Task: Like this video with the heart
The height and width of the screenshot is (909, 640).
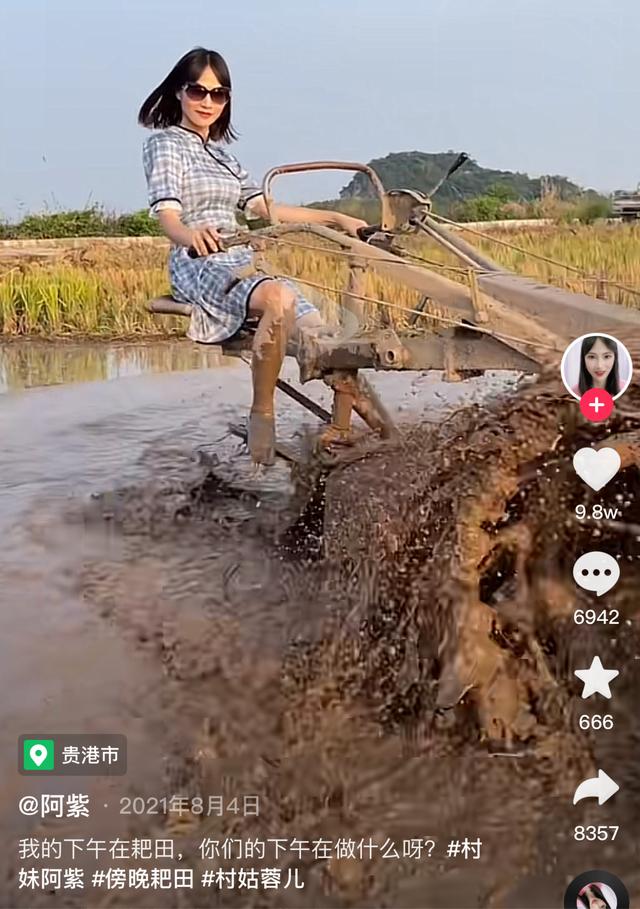Action: [x=596, y=468]
